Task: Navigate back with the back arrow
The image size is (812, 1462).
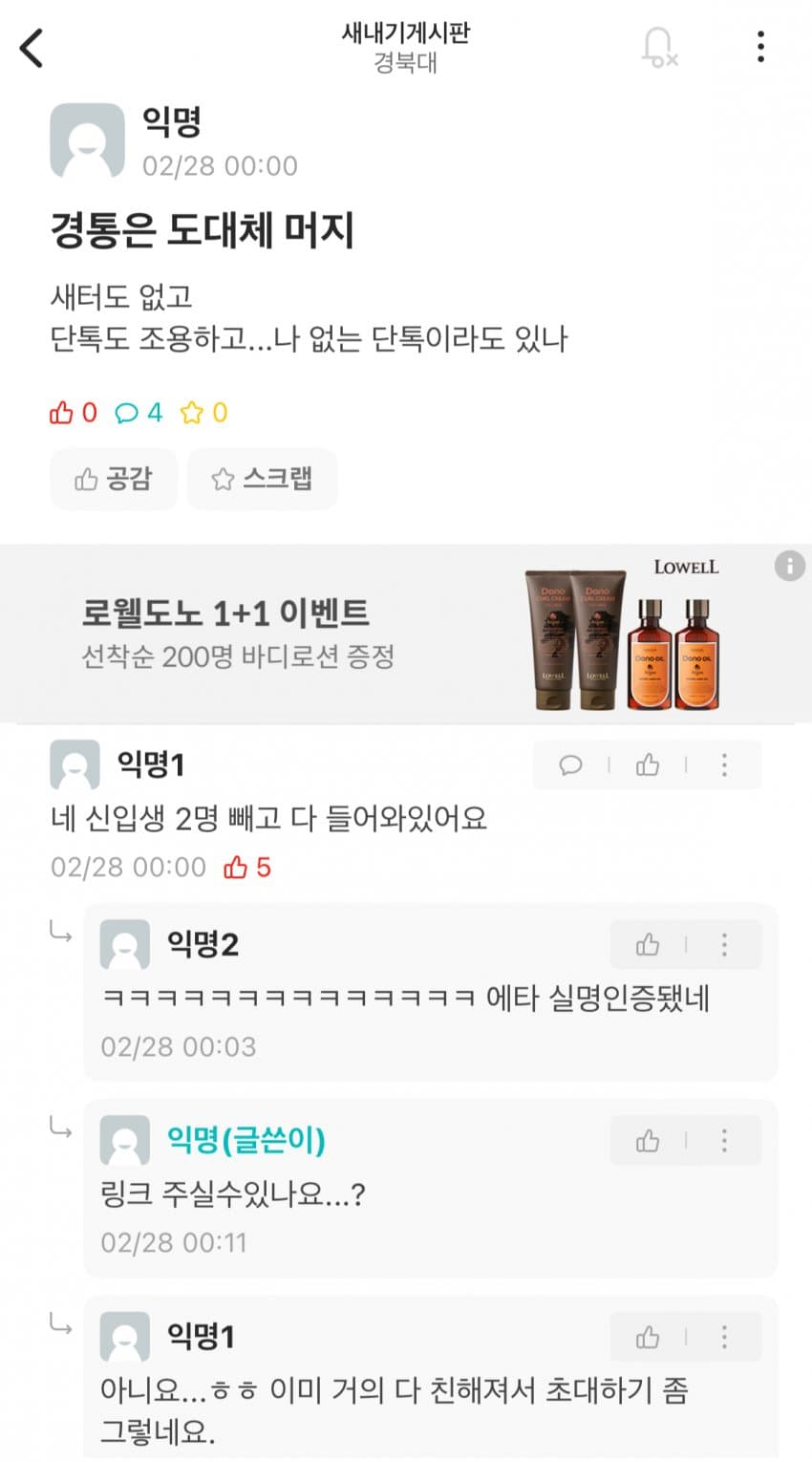Action: (32, 46)
